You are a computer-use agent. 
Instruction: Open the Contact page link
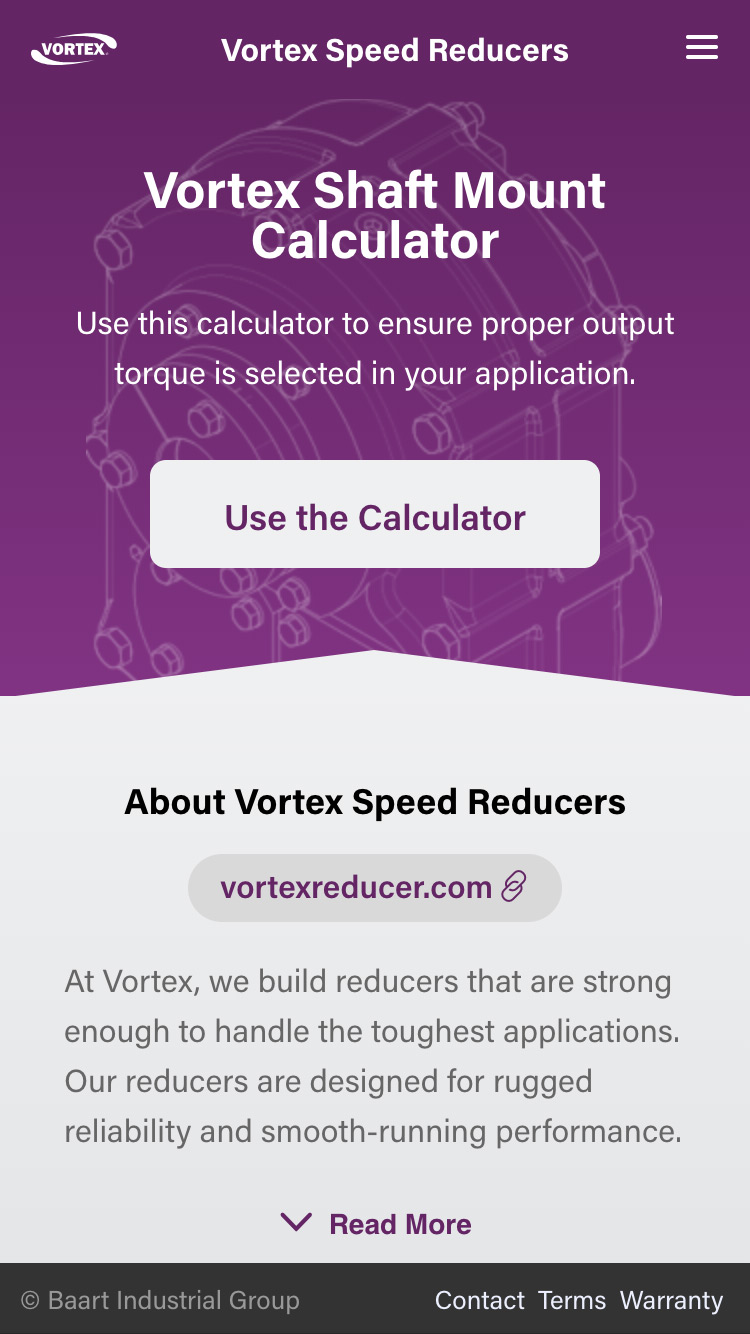click(479, 1300)
